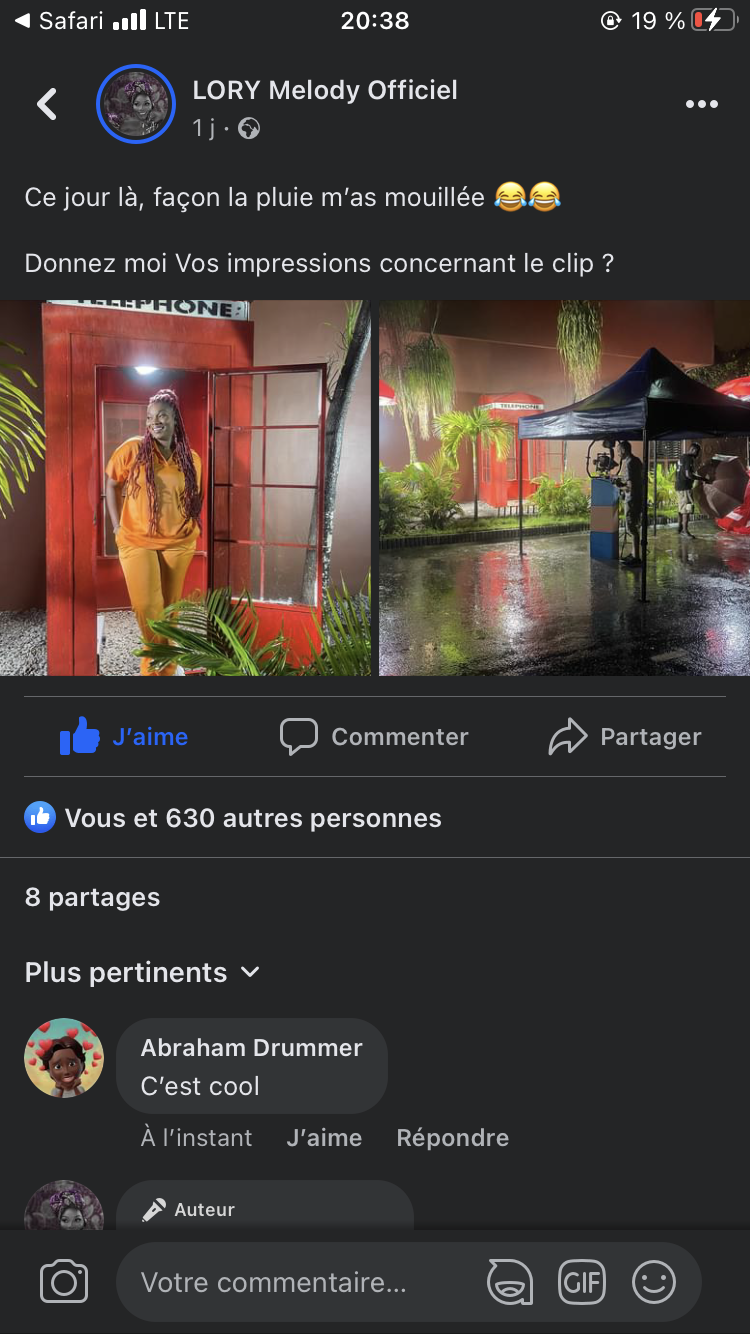View who reacted to this post
Screen dimensions: 750x1334
(233, 818)
